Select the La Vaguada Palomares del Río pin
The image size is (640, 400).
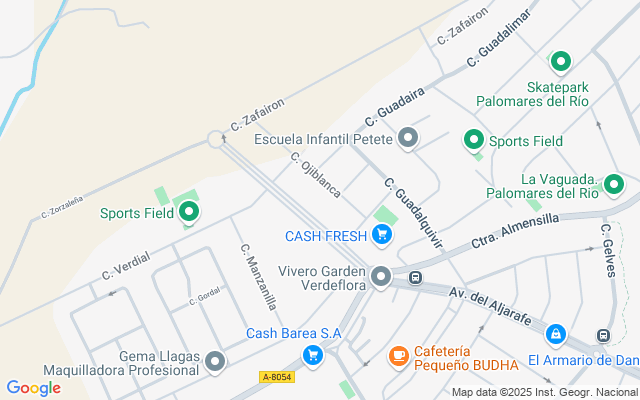coord(613,184)
